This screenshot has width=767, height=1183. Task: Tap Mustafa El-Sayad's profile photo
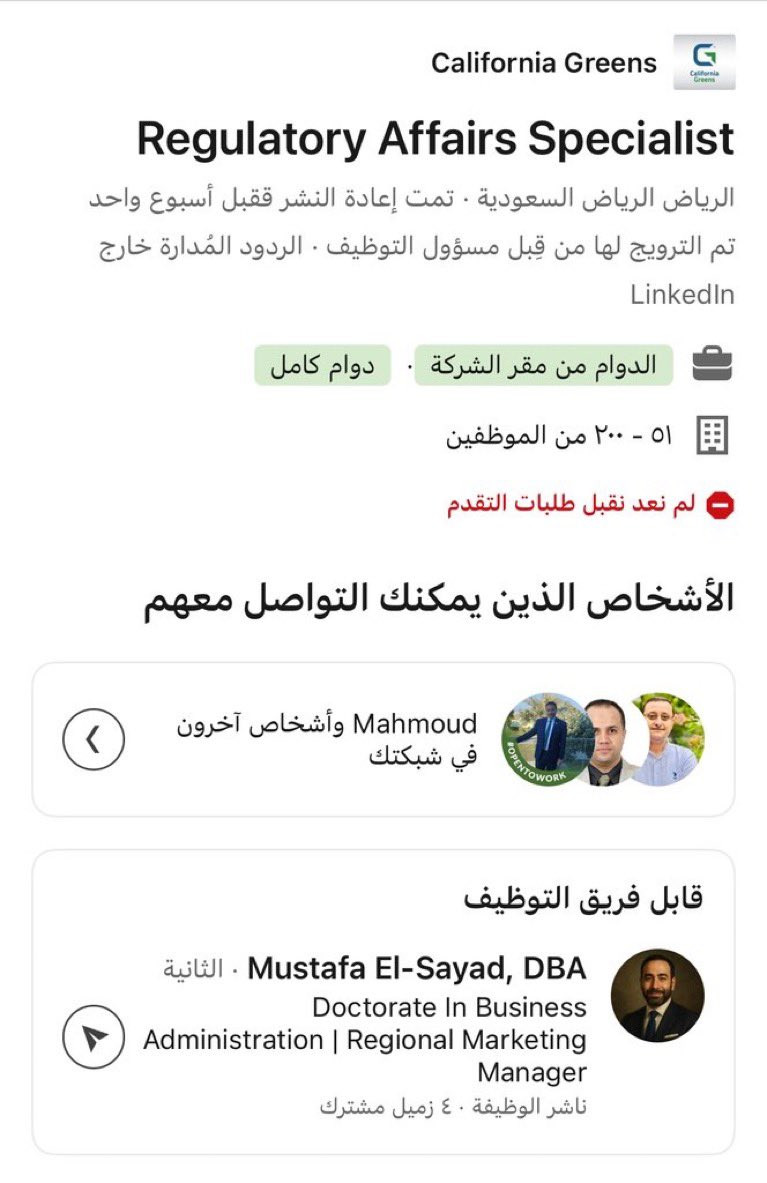click(657, 996)
